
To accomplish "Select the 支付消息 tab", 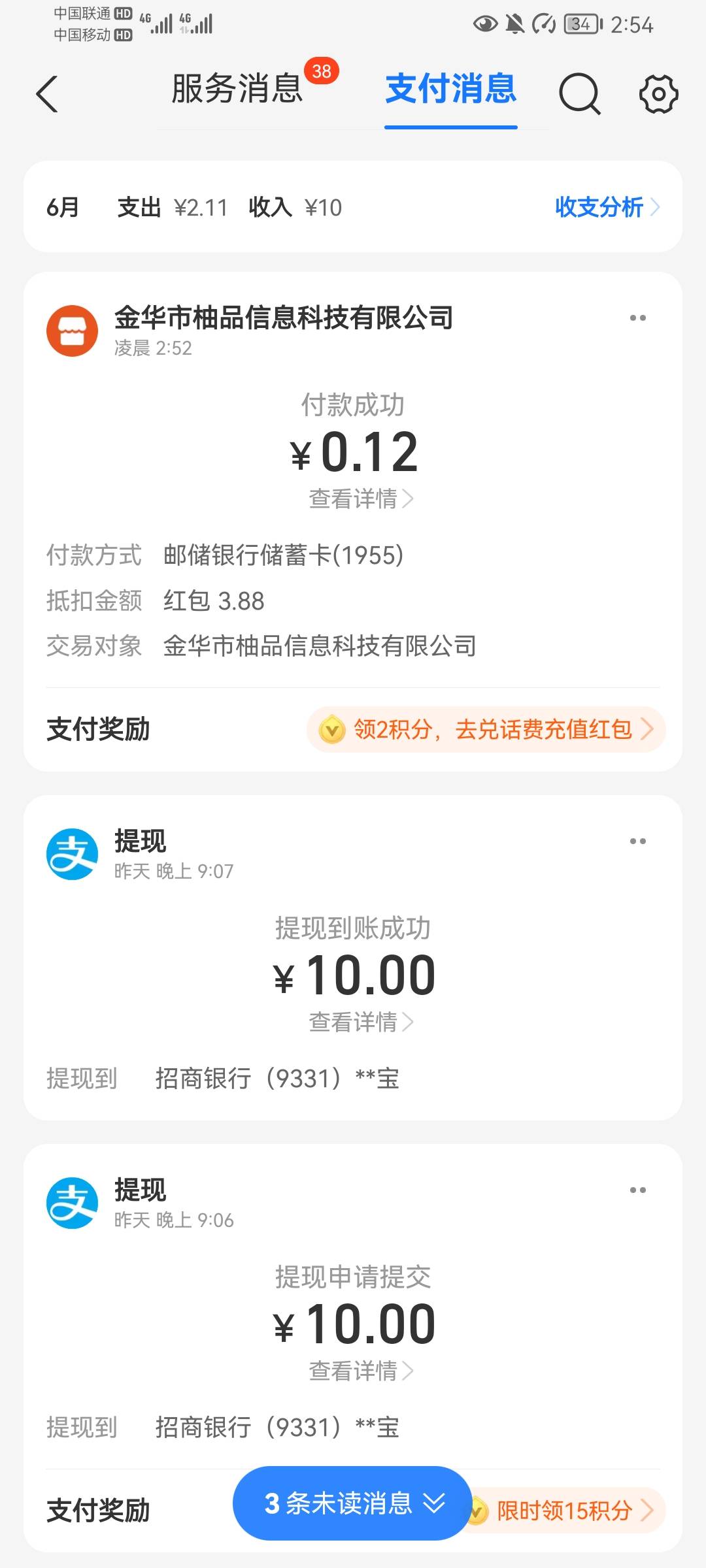I will pos(451,89).
